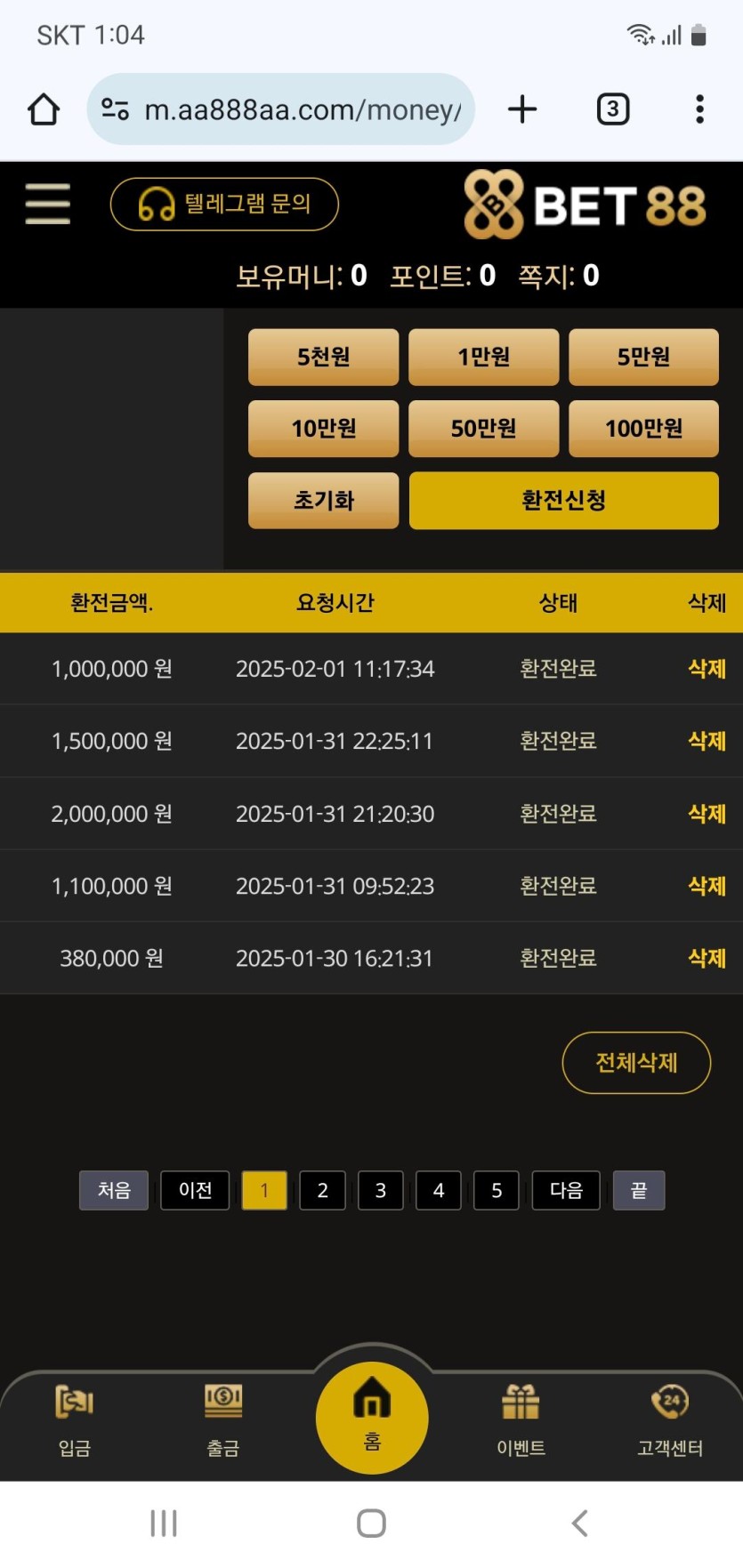Delete the 1,000,000 원 exchange record

707,669
